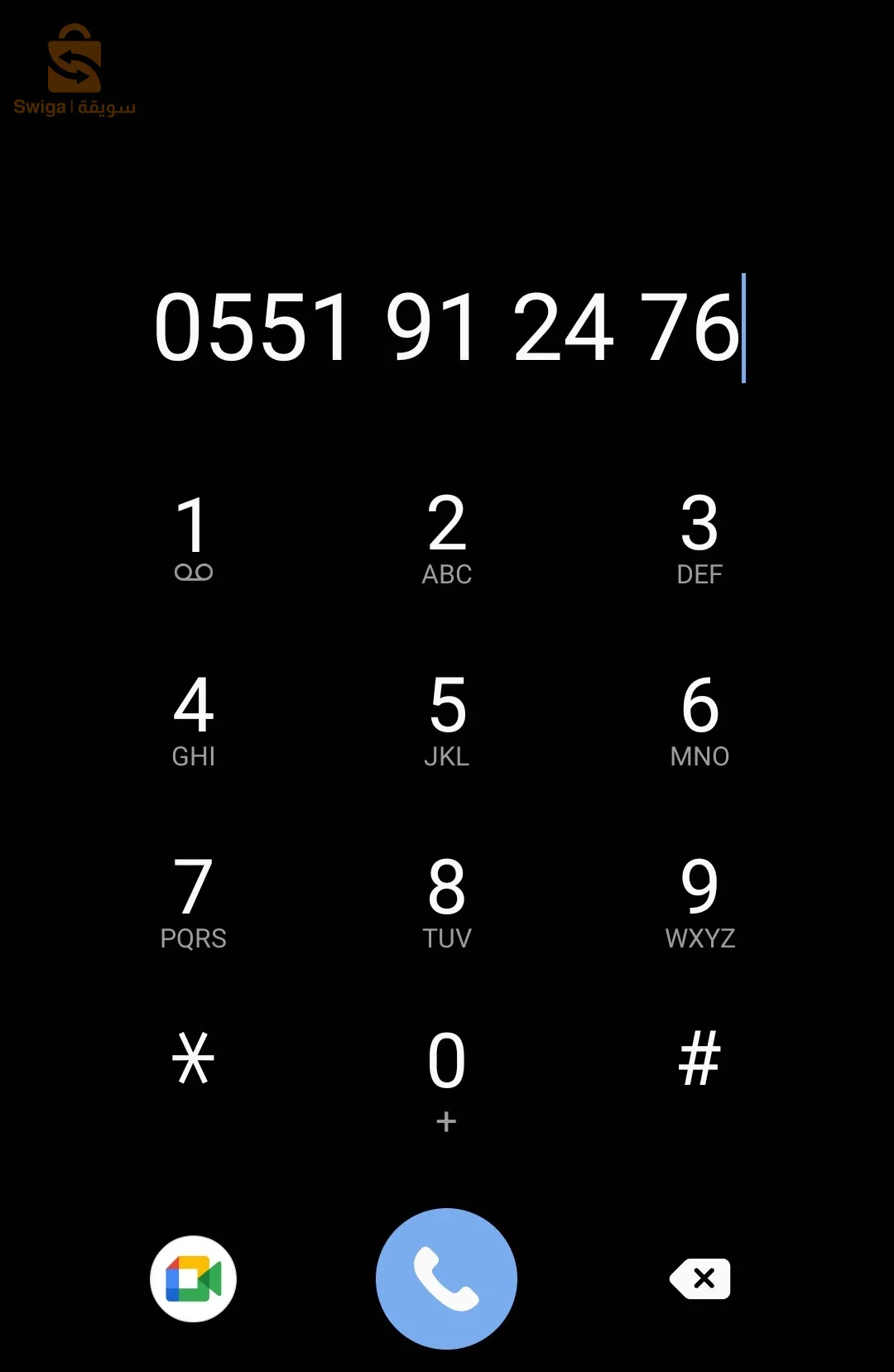894x1372 pixels.
Task: Enter digit 9 on the dial pad
Action: tap(699, 900)
